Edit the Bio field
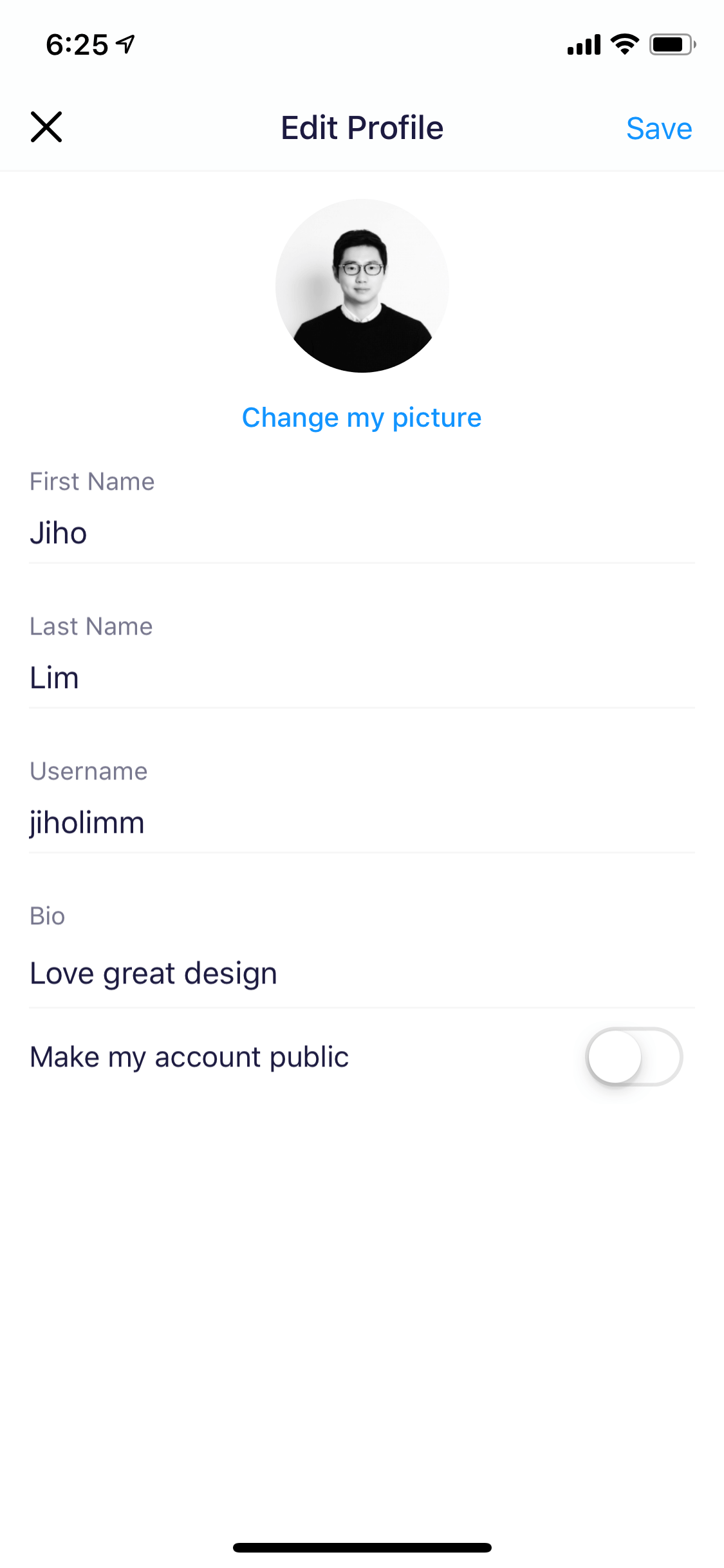This screenshot has width=724, height=1568. pos(362,973)
